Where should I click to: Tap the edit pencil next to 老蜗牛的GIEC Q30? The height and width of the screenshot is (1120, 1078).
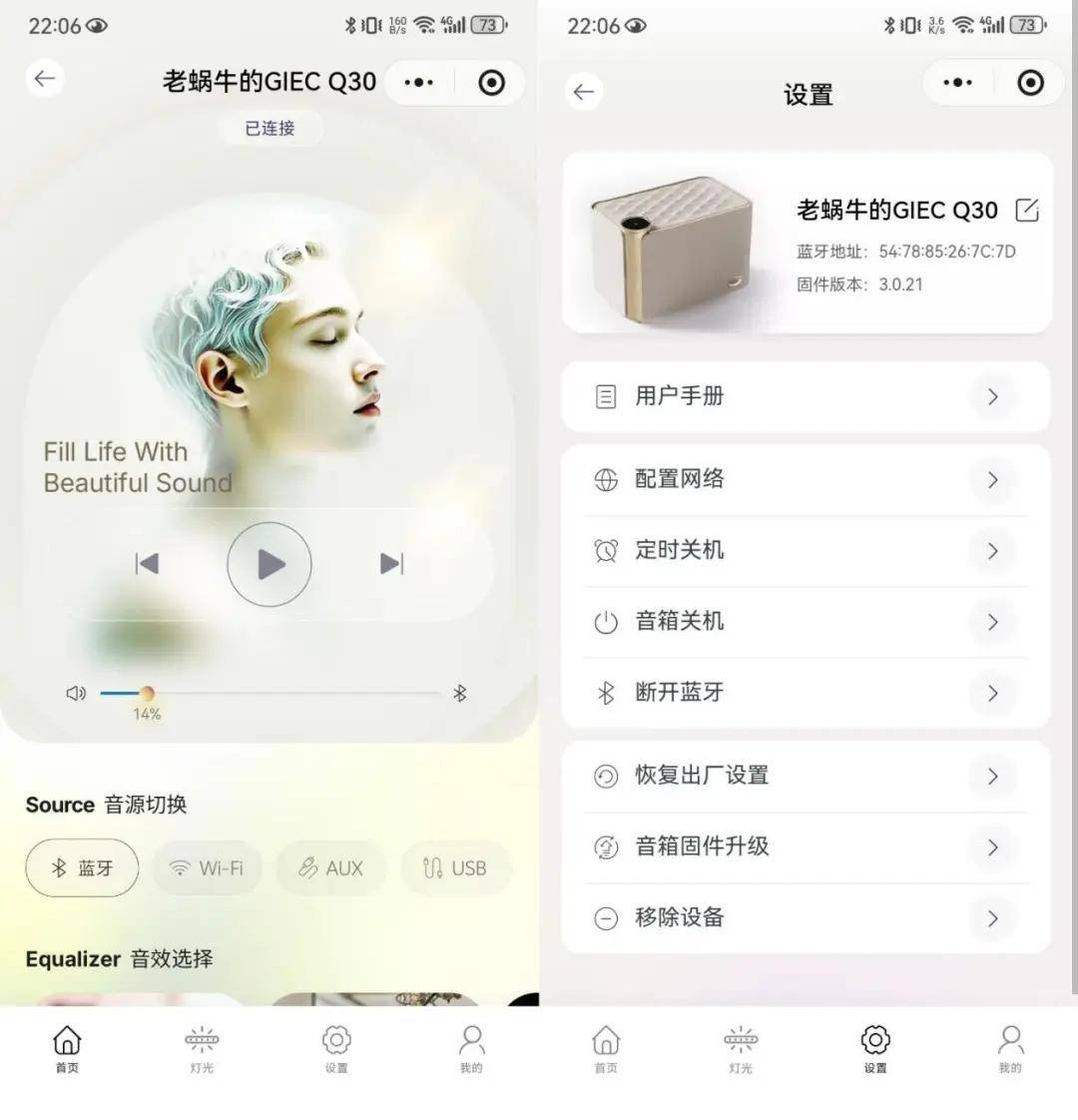tap(1027, 210)
